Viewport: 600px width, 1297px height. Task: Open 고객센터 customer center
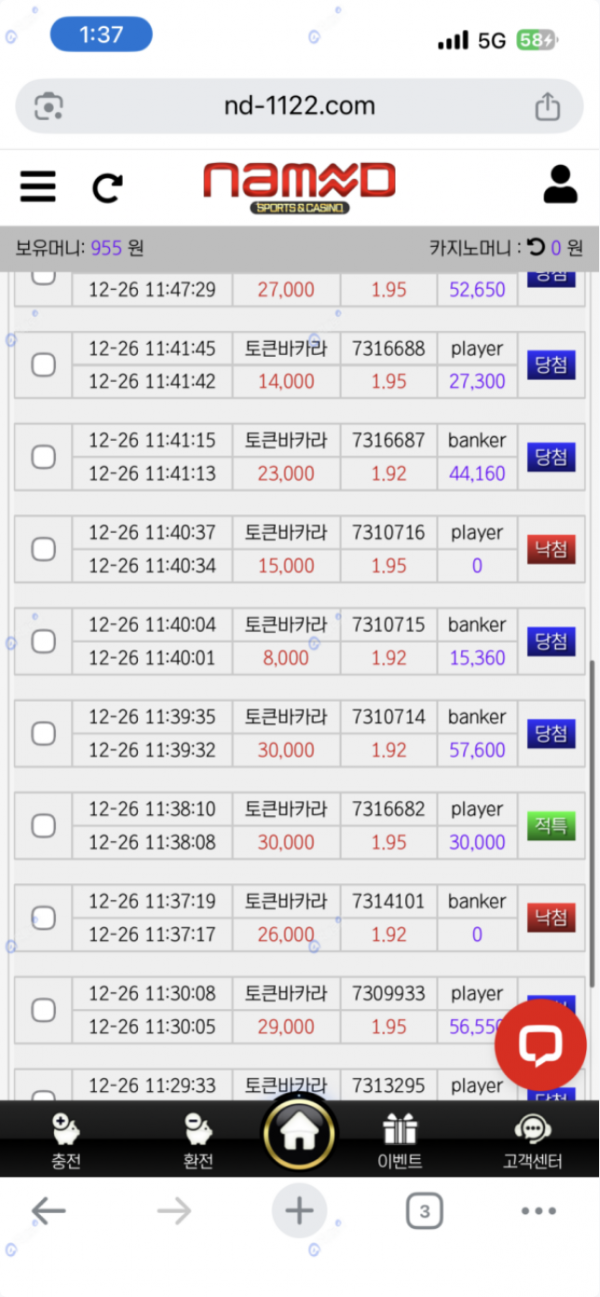coord(532,1141)
